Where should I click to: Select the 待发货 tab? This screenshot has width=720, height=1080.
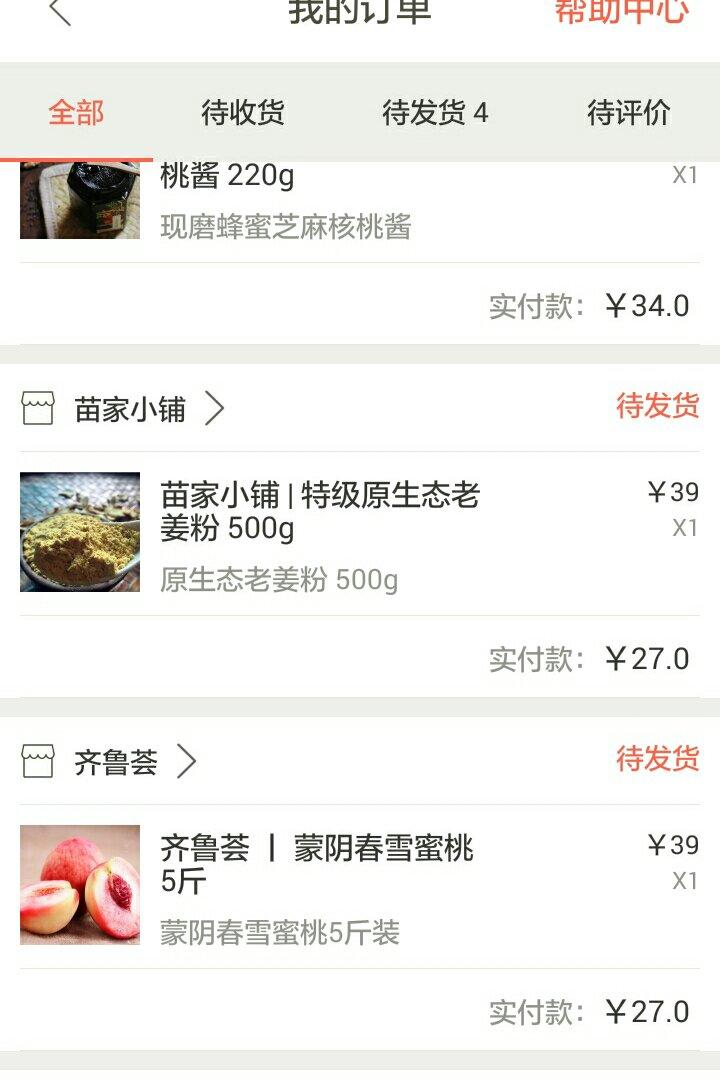(x=434, y=113)
